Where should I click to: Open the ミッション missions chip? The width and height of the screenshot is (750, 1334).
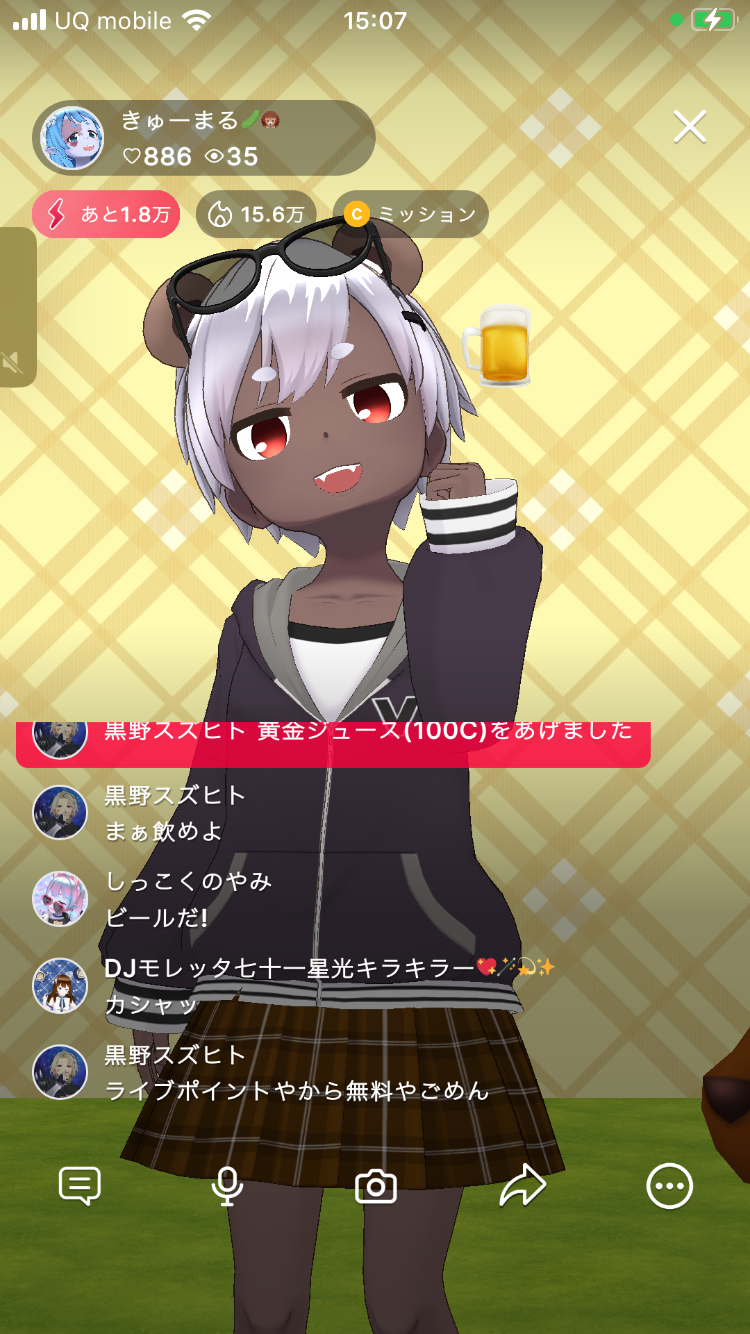[410, 214]
